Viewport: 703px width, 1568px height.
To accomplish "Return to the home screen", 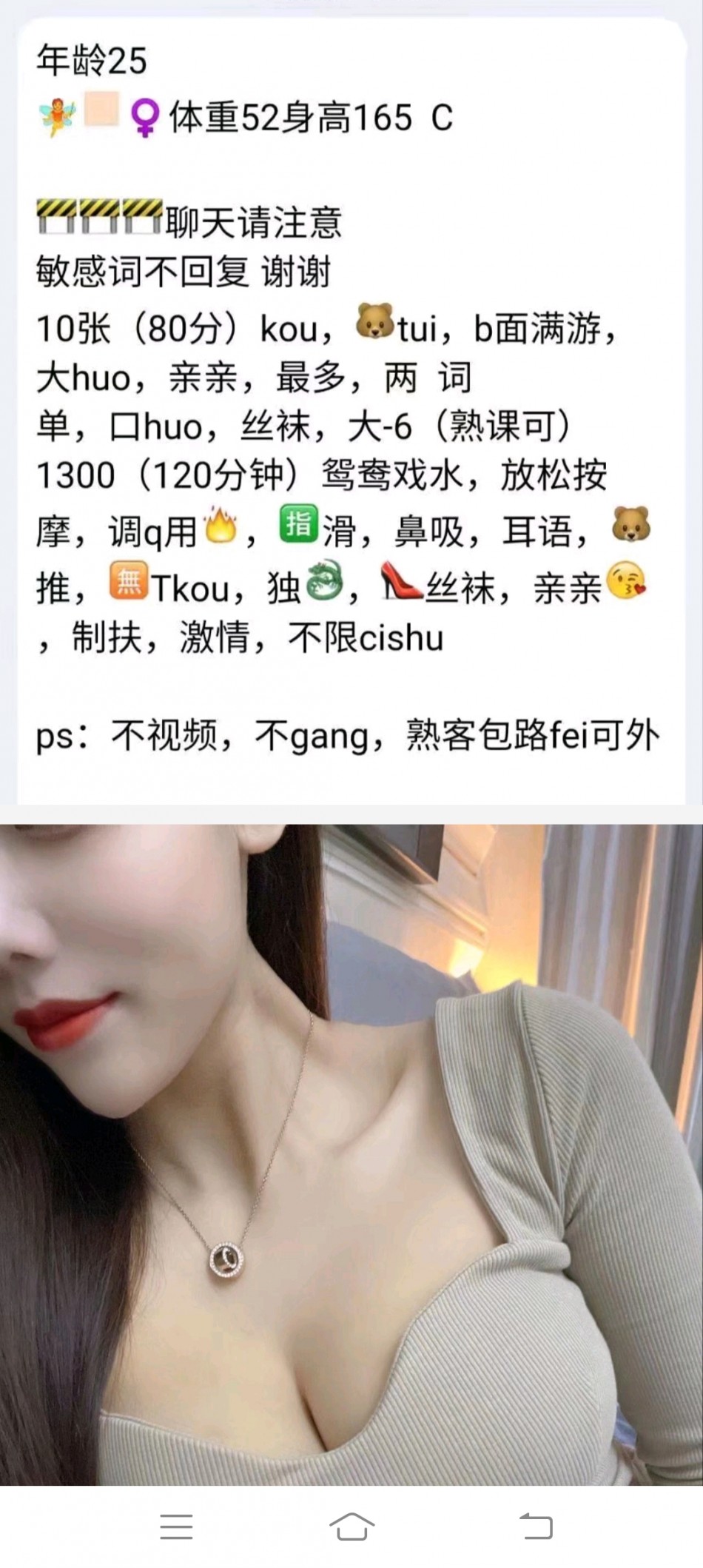I will pos(351,1527).
